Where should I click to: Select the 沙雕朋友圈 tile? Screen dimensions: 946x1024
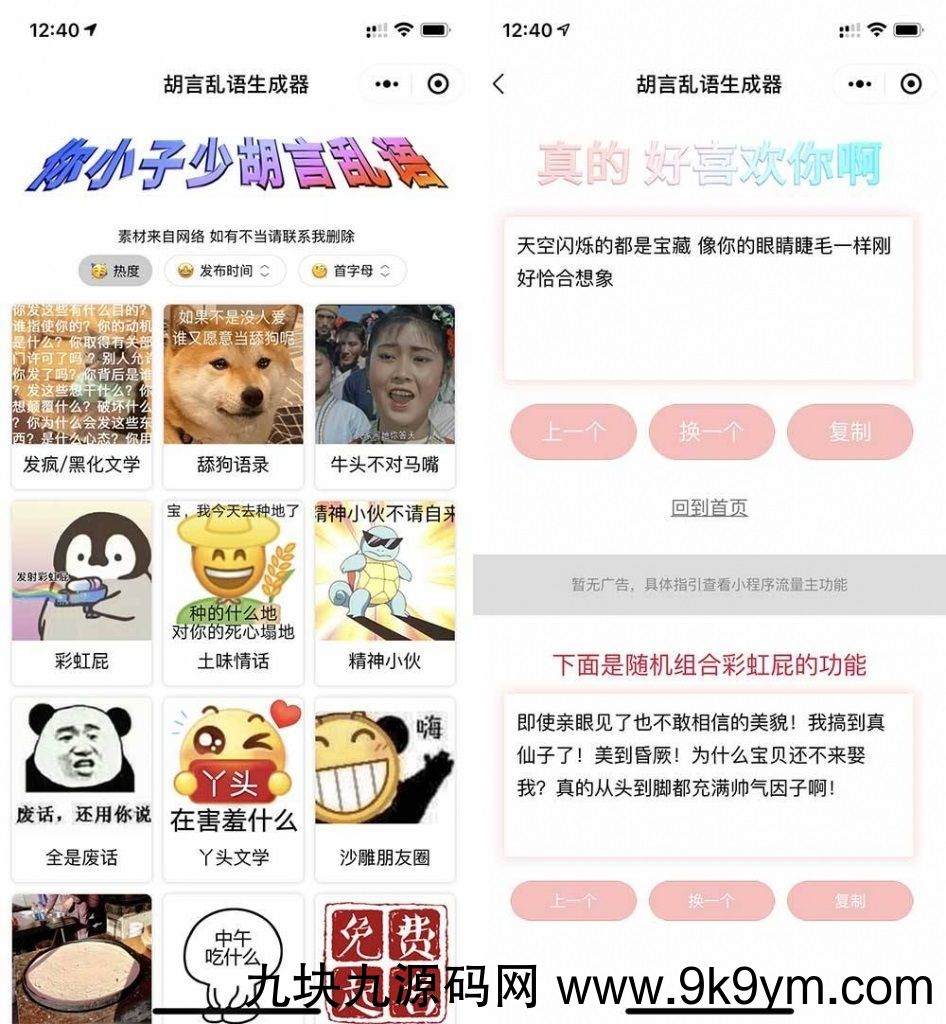click(385, 788)
